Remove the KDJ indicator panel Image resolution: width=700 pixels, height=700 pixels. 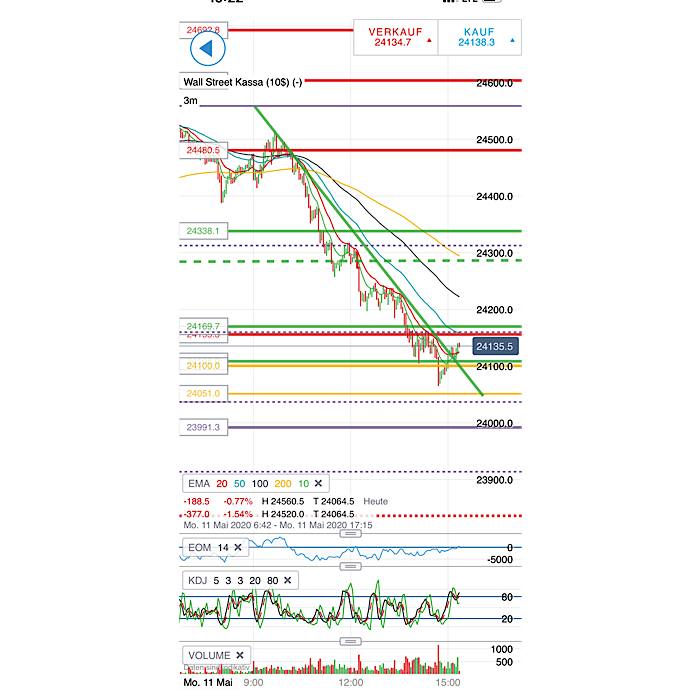[288, 580]
